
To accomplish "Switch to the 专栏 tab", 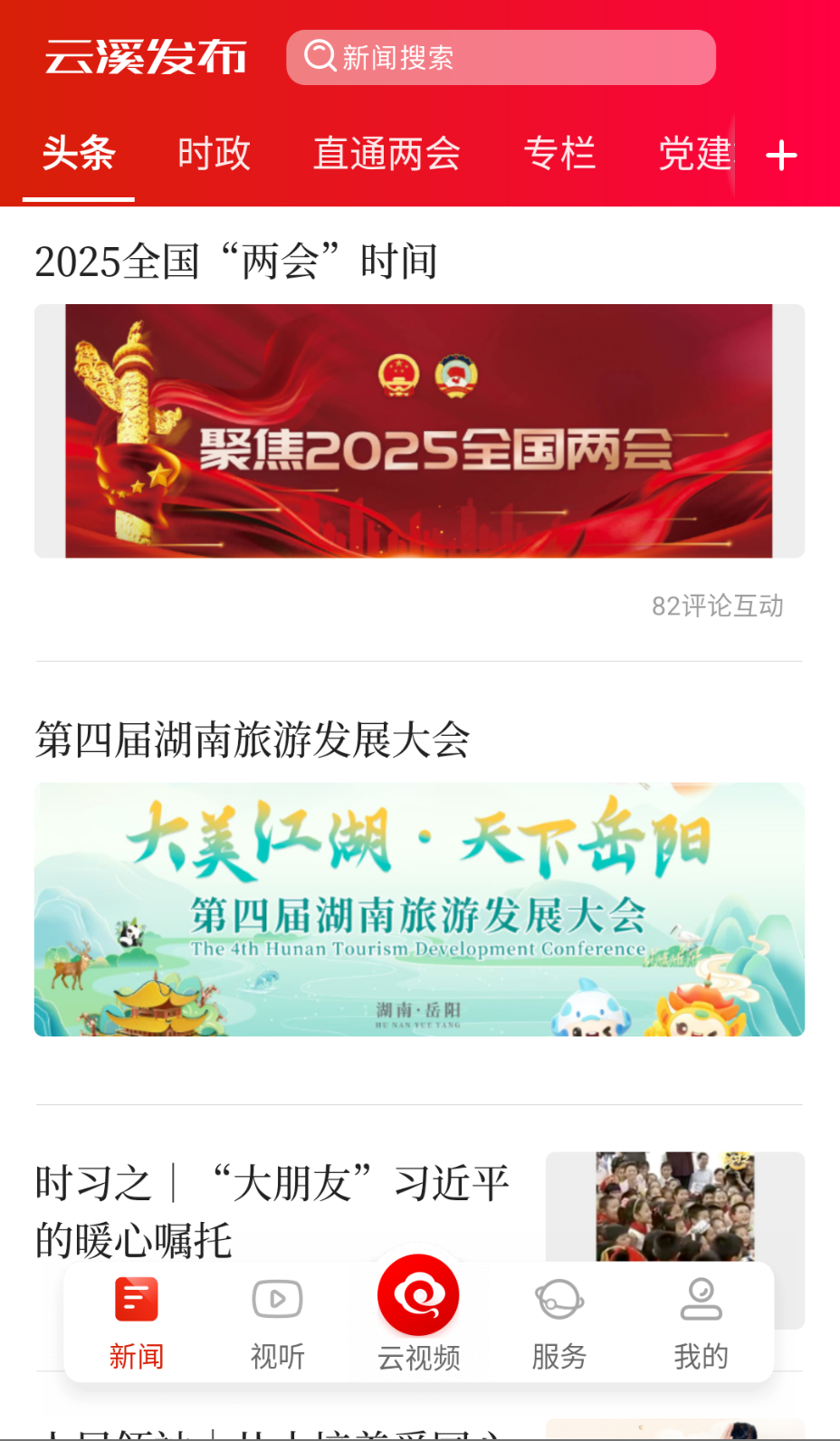I will 559,154.
